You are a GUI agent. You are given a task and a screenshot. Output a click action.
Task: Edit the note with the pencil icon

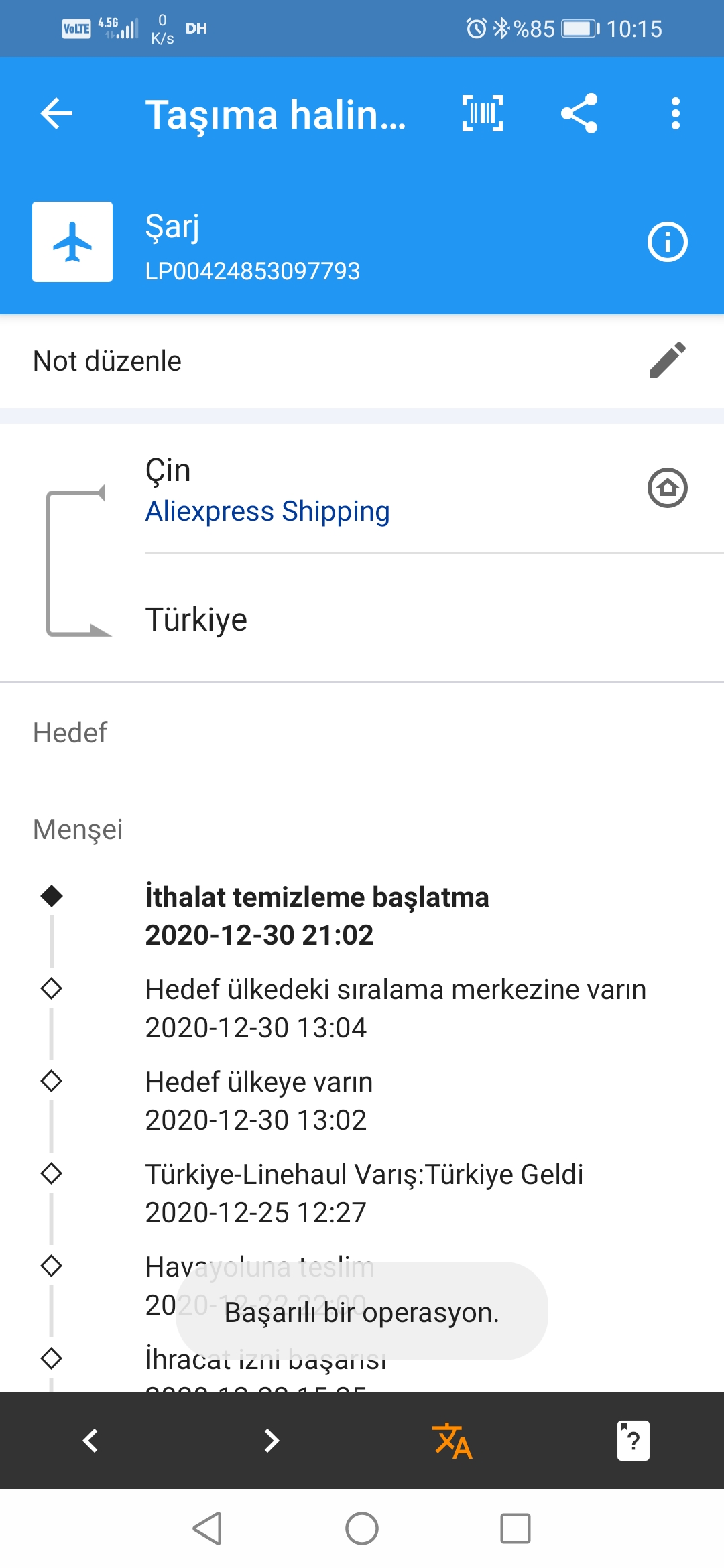(668, 361)
